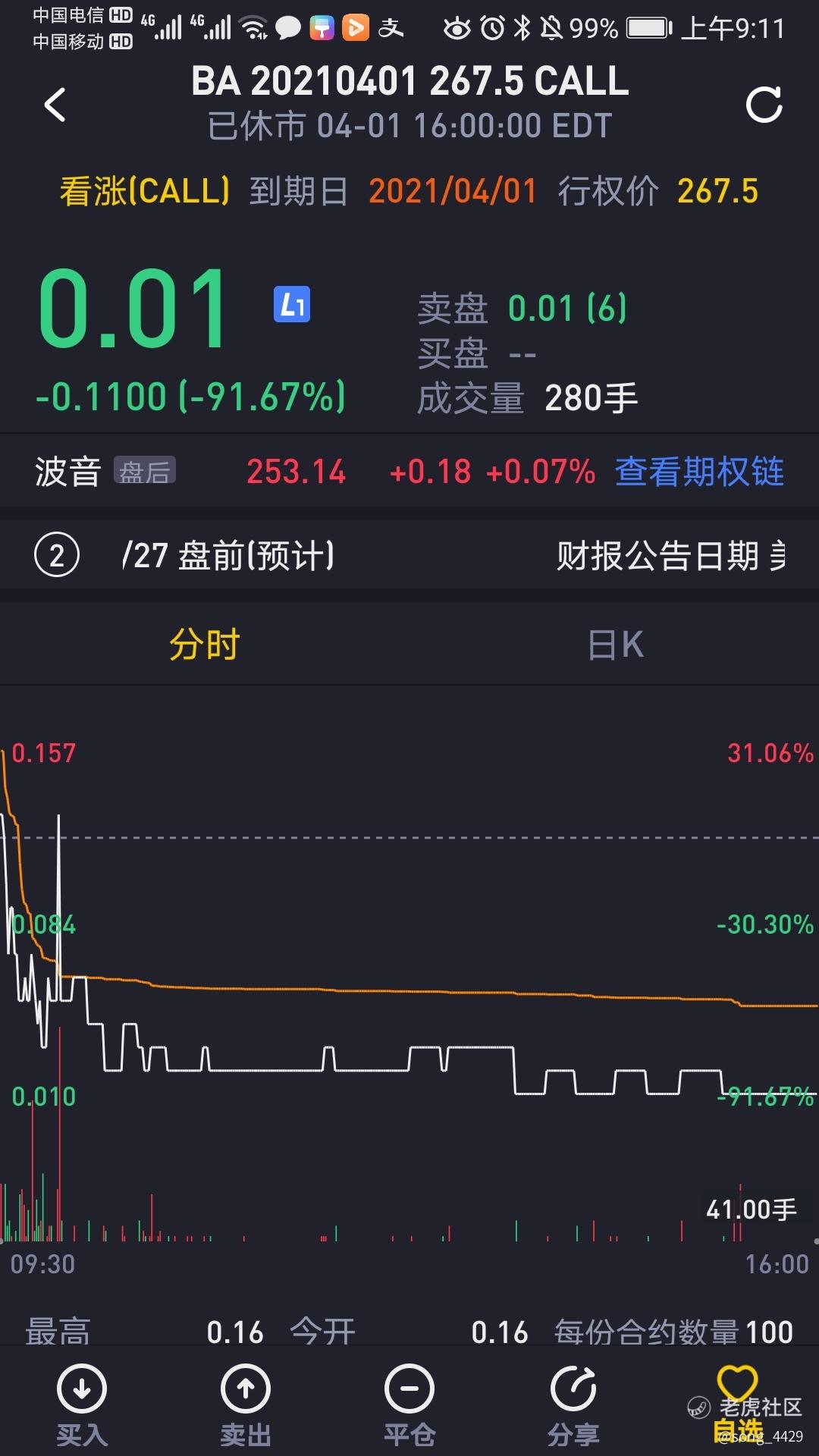Screen dimensions: 819x1456
Task: Open the earnings announcement date notice
Action: tap(409, 556)
